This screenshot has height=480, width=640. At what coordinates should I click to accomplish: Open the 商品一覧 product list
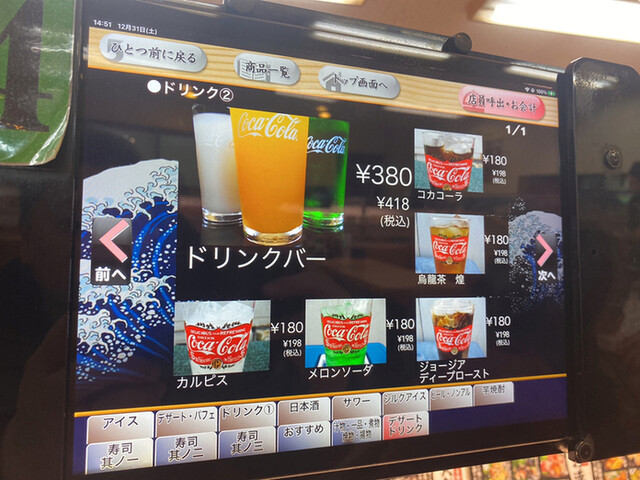point(261,68)
